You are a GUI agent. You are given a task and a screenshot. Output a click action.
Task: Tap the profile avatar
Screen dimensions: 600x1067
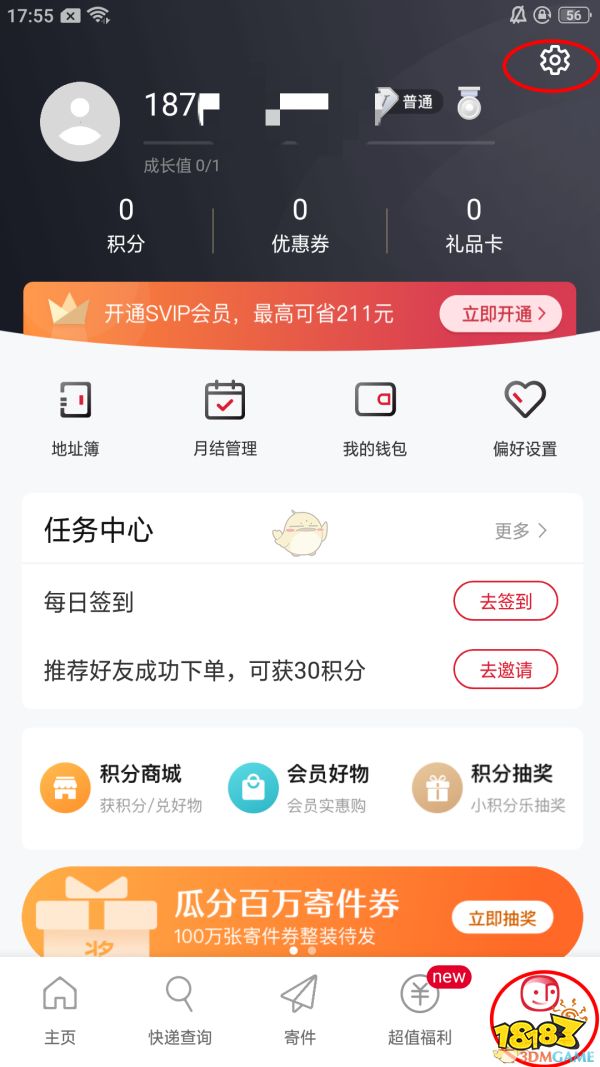[x=80, y=122]
